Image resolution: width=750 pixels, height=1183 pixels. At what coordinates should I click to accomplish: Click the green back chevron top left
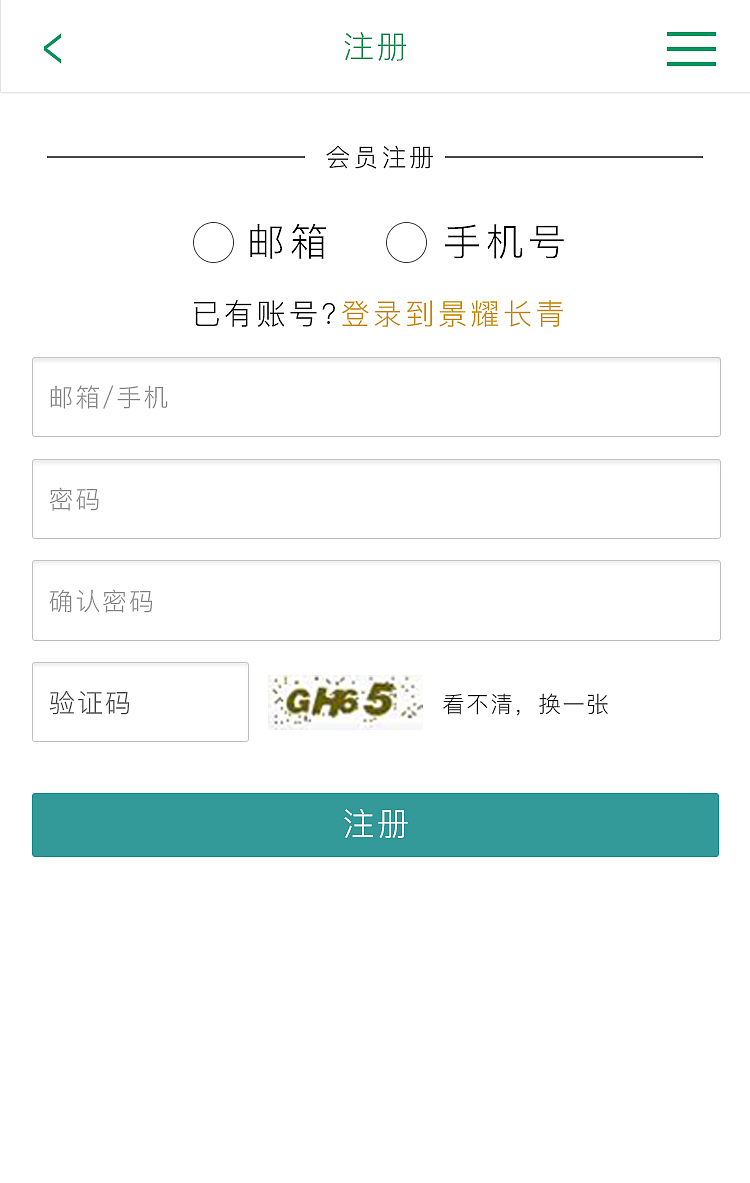pos(52,48)
